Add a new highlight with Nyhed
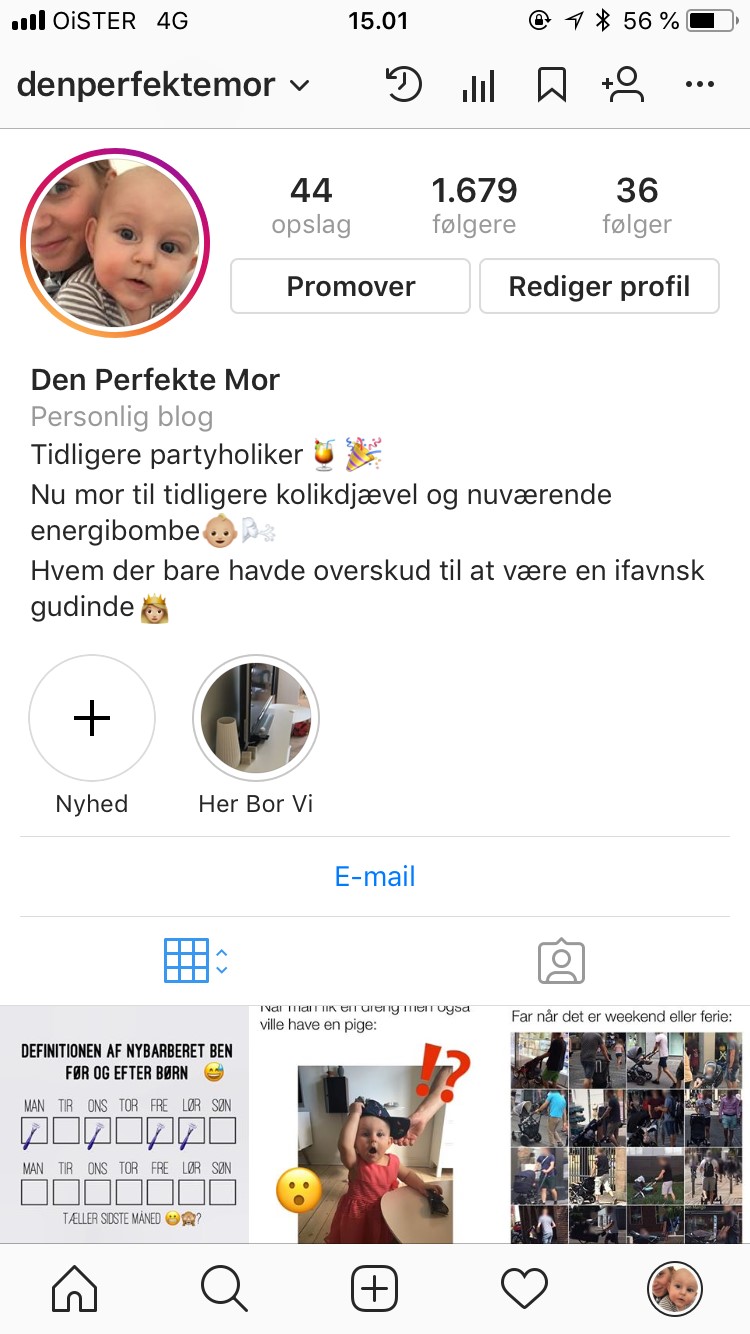Screen dimensions: 750x1334 click(92, 718)
